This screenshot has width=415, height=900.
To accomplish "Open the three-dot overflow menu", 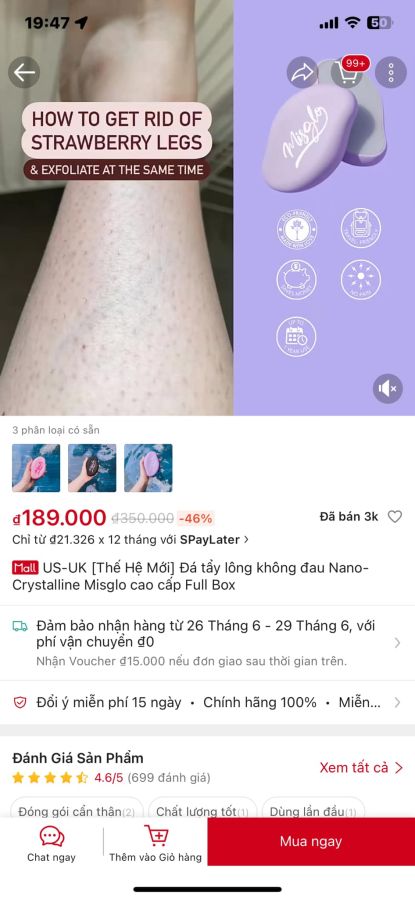I will [391, 72].
